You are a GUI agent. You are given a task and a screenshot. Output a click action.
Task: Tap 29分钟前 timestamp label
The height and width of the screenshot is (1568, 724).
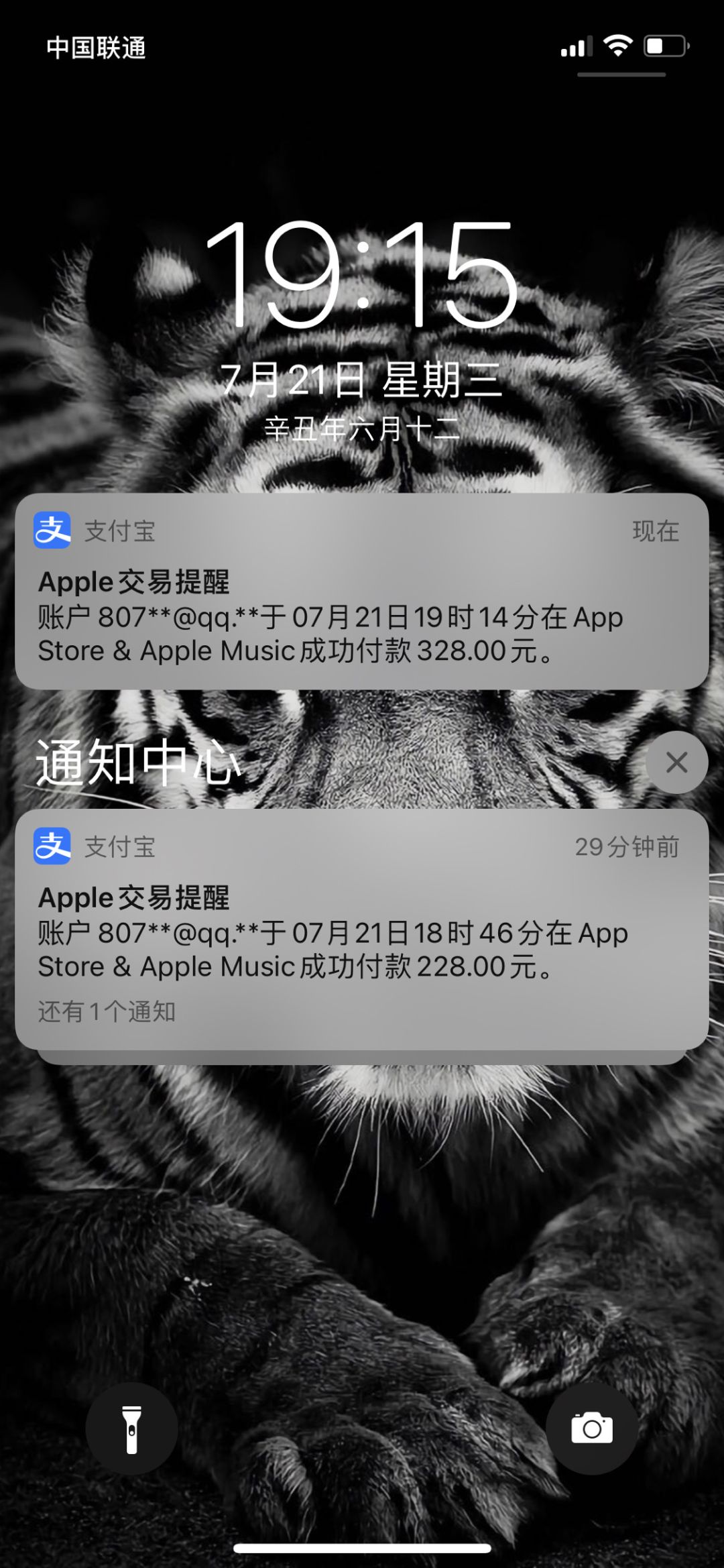[629, 848]
